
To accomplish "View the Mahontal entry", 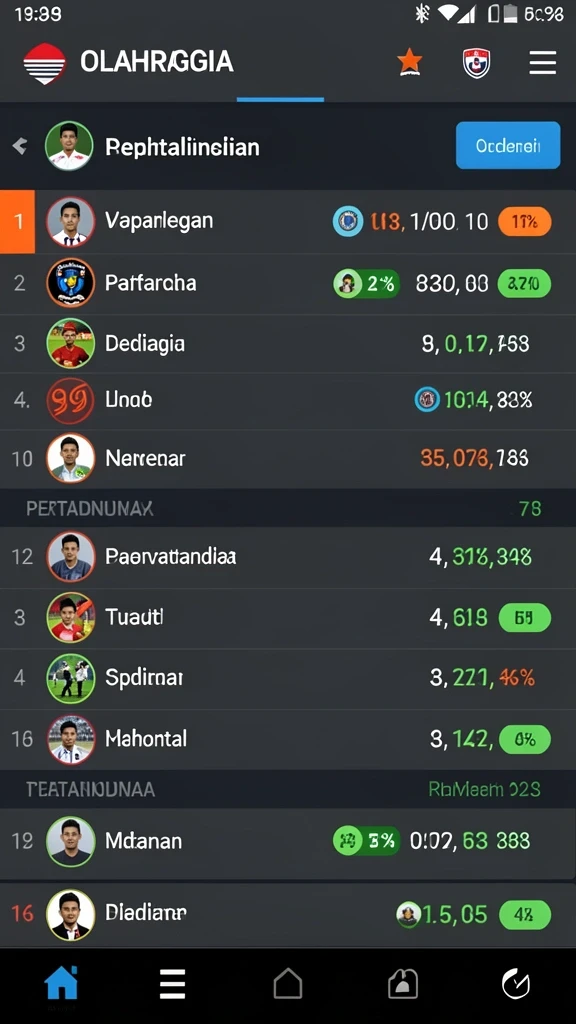I will 288,739.
